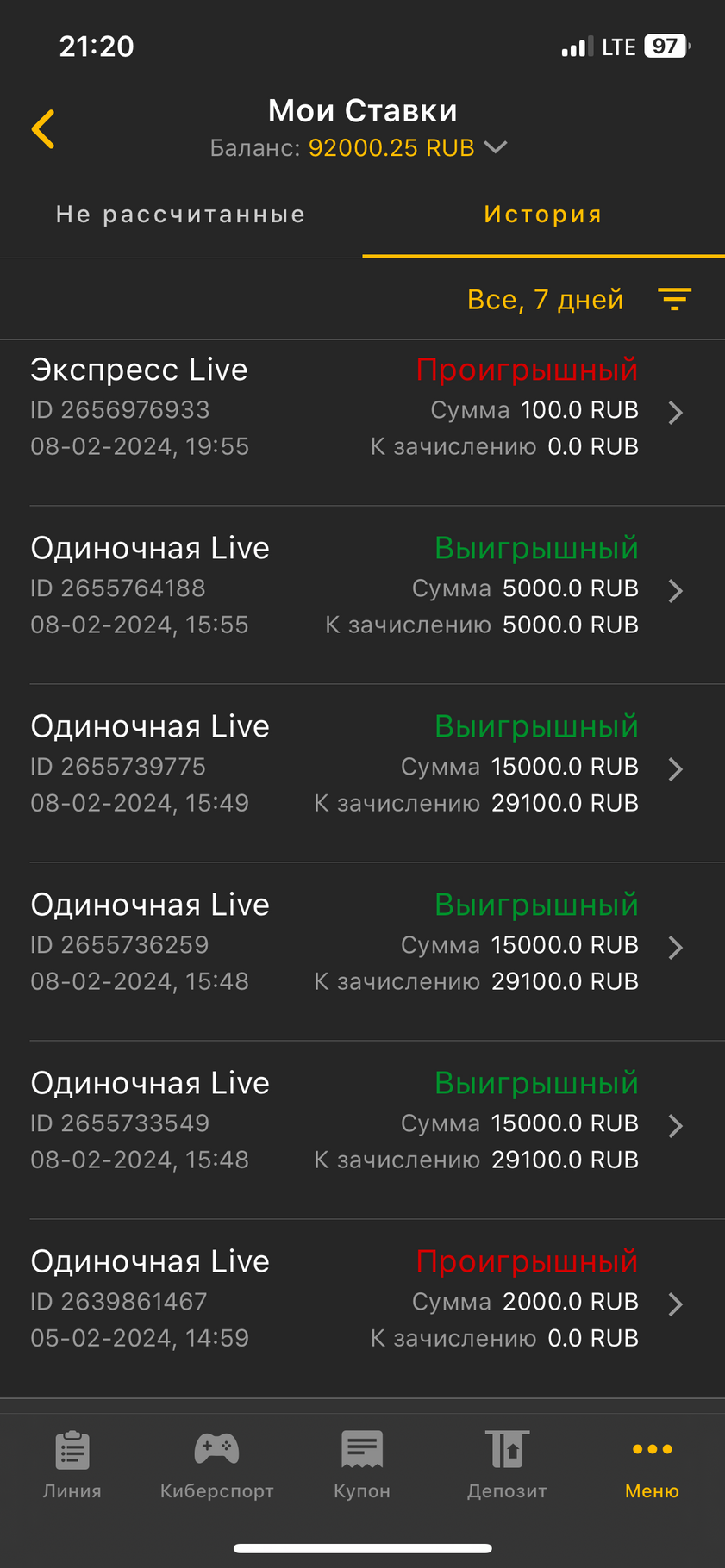The height and width of the screenshot is (1568, 725).
Task: Open the Купон tab
Action: tap(362, 1466)
